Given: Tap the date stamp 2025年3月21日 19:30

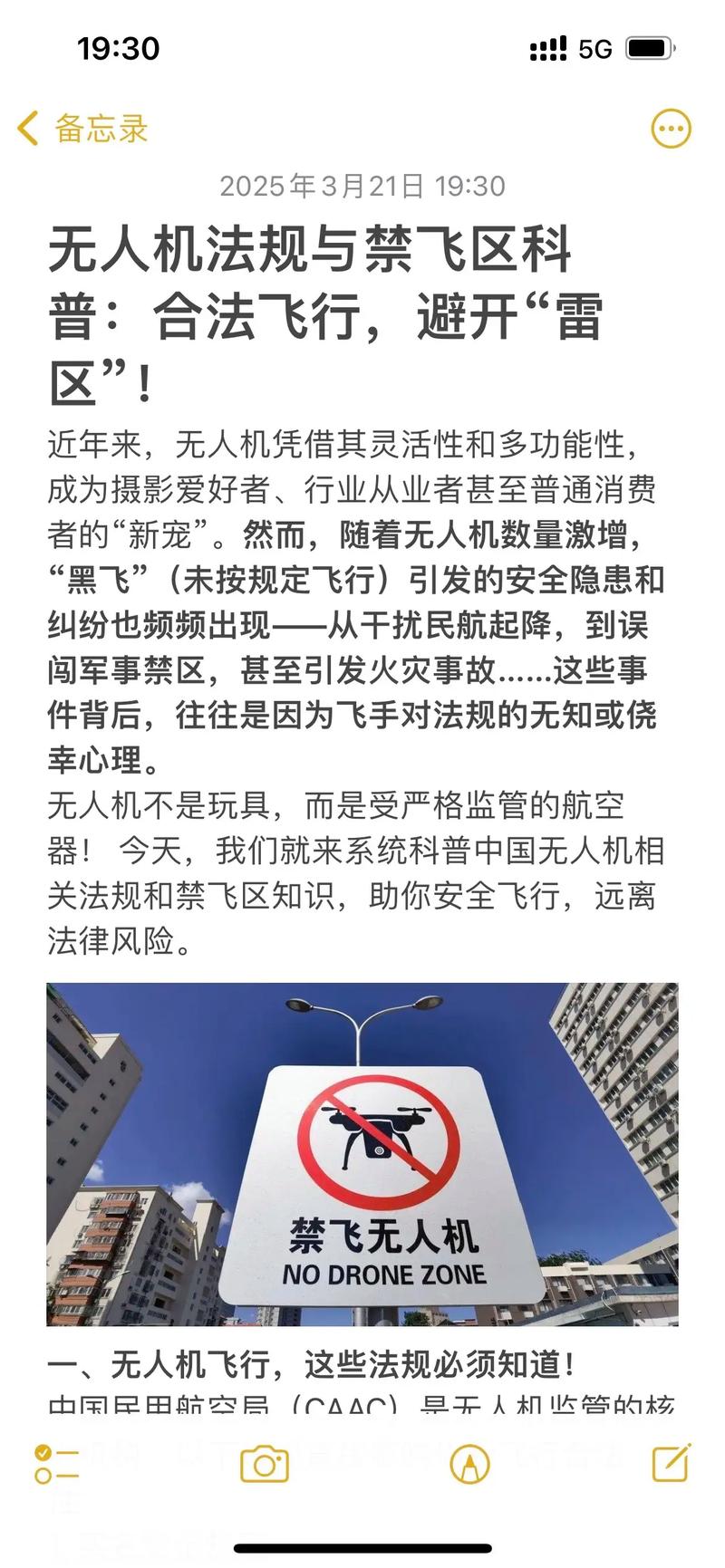Looking at the screenshot, I should click(x=362, y=187).
